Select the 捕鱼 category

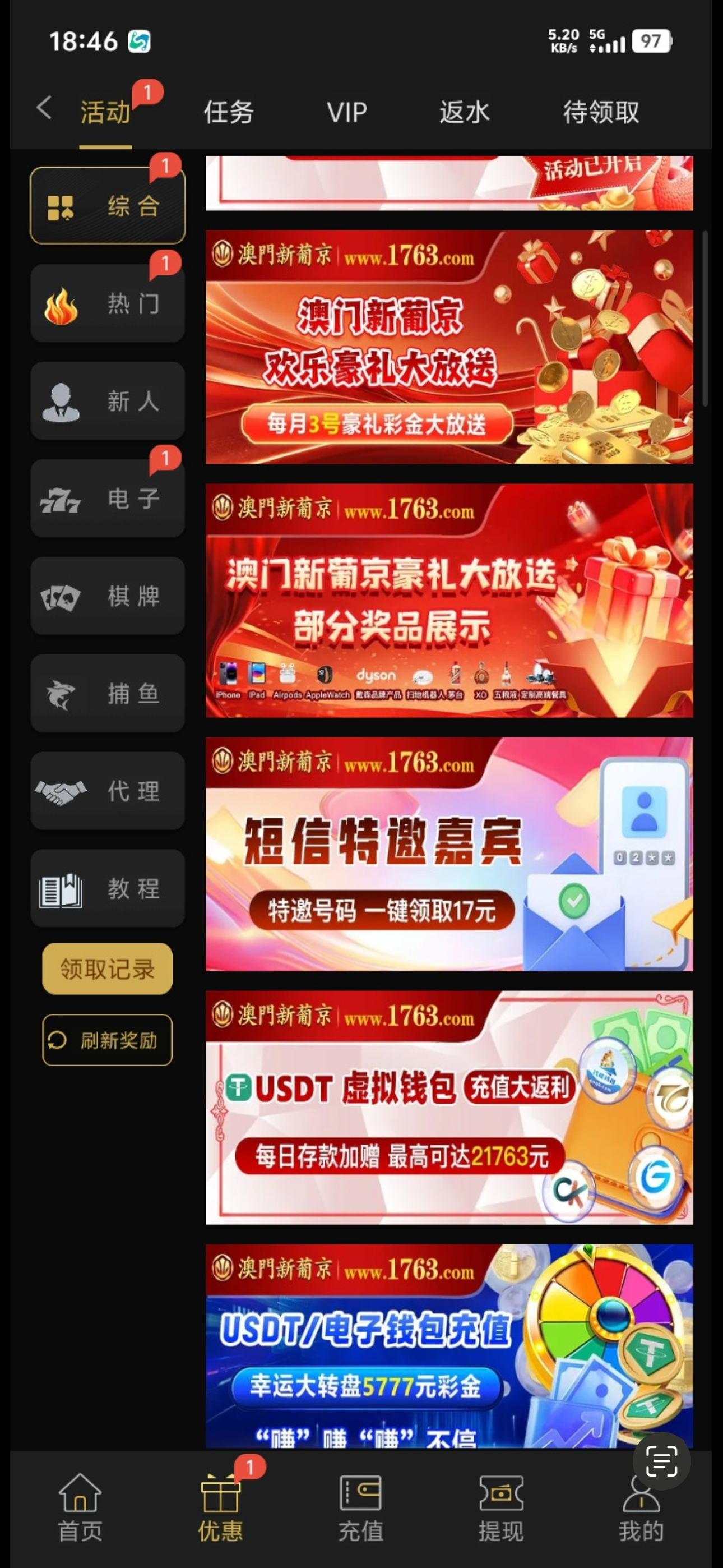pyautogui.click(x=108, y=693)
